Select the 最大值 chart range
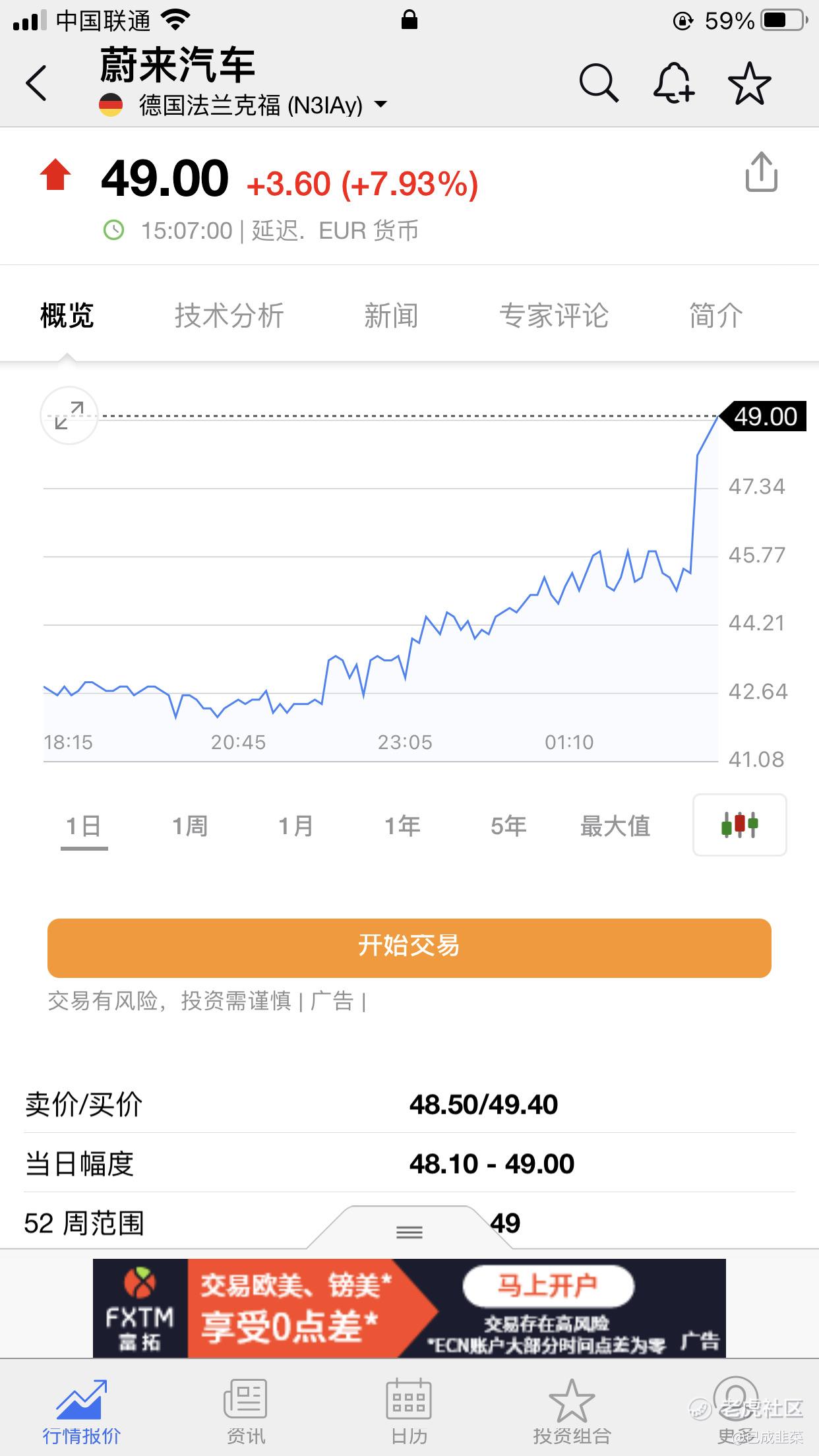Viewport: 819px width, 1456px height. tap(615, 826)
